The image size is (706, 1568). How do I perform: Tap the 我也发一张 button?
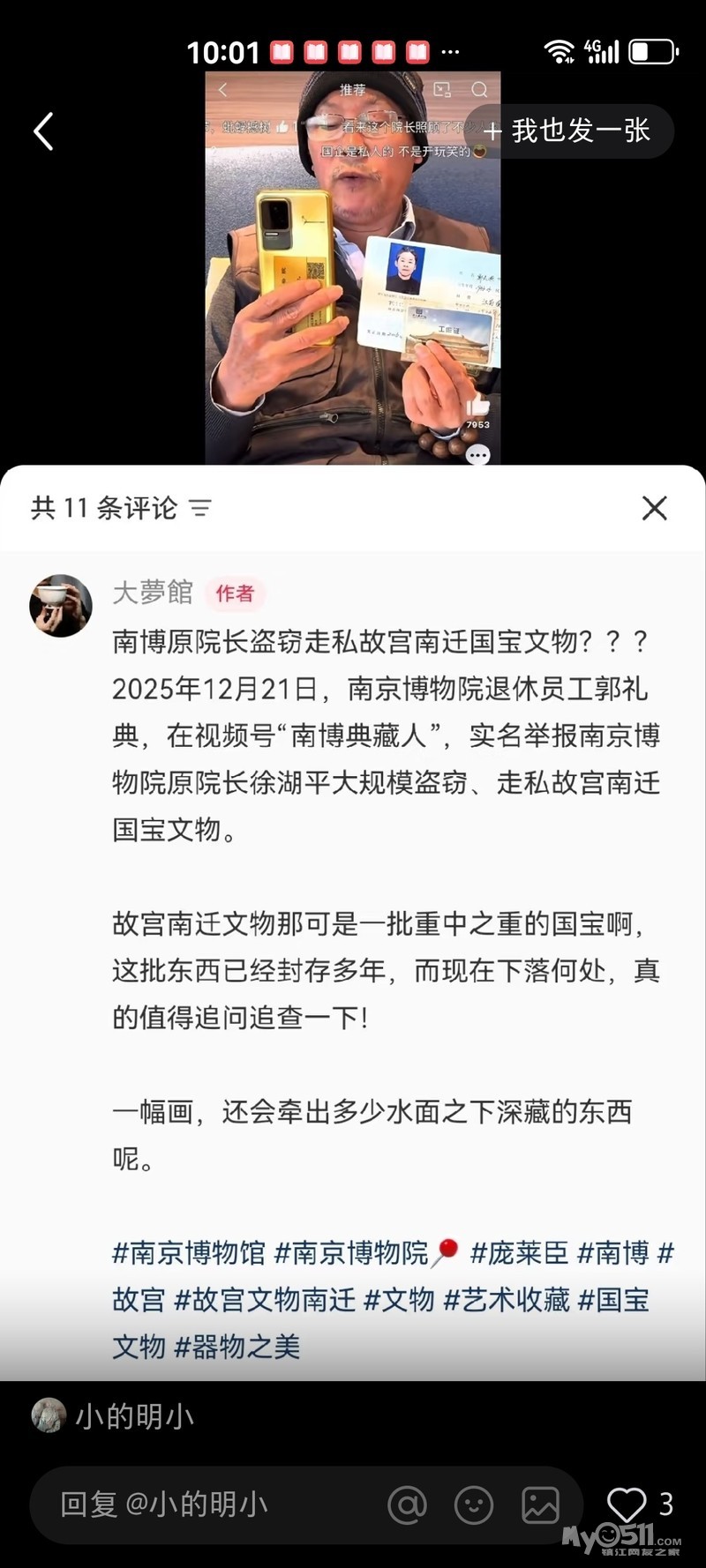pyautogui.click(x=569, y=131)
